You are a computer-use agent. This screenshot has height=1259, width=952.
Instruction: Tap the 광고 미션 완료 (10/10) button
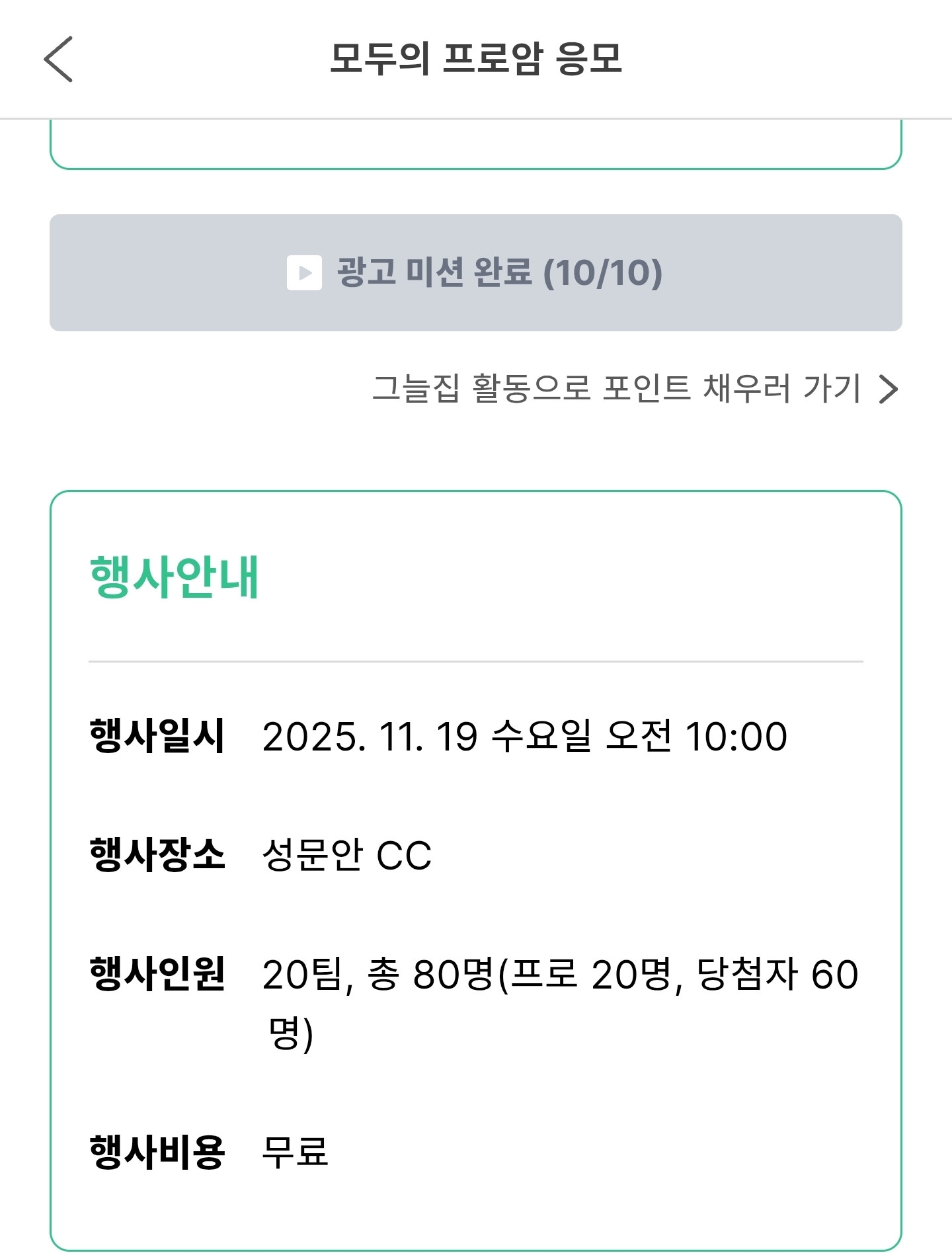click(475, 272)
